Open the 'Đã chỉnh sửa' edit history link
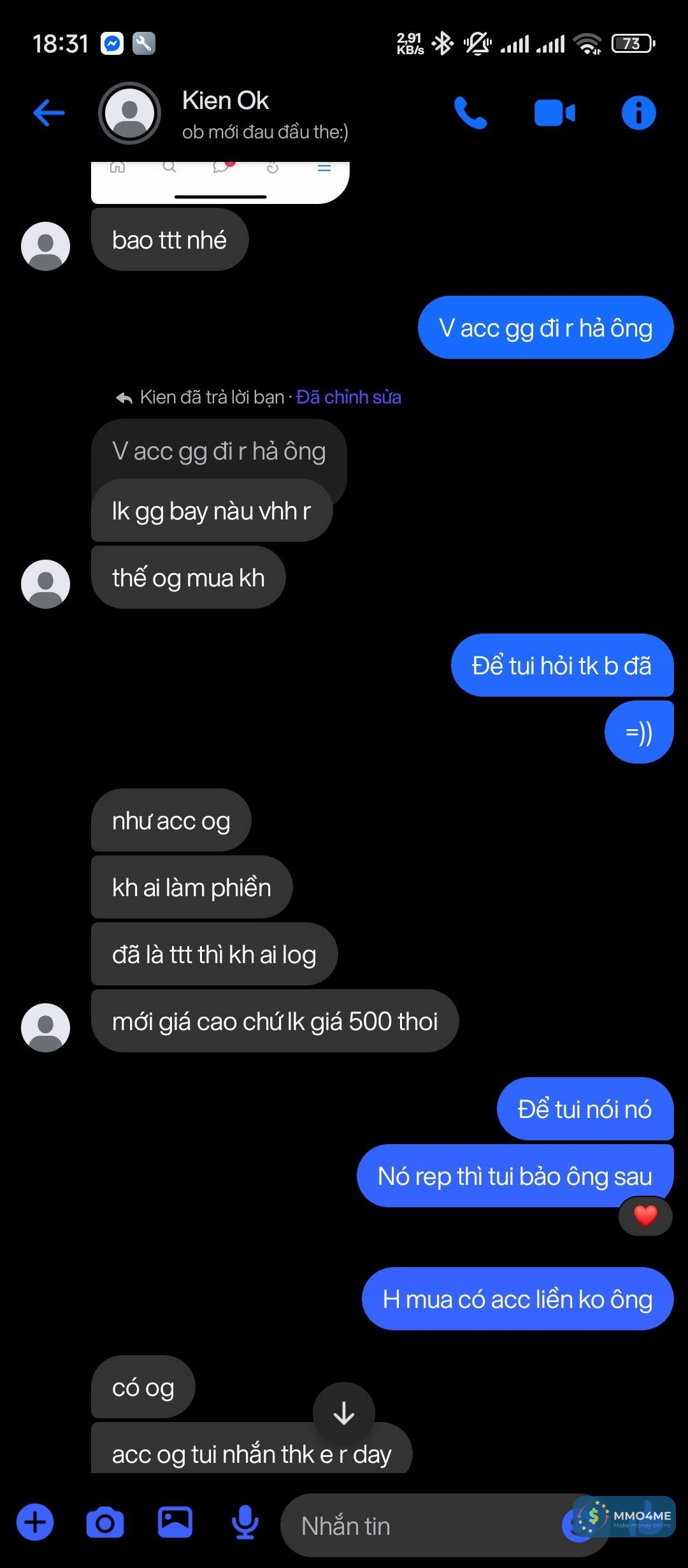This screenshot has width=688, height=1568. coord(348,397)
